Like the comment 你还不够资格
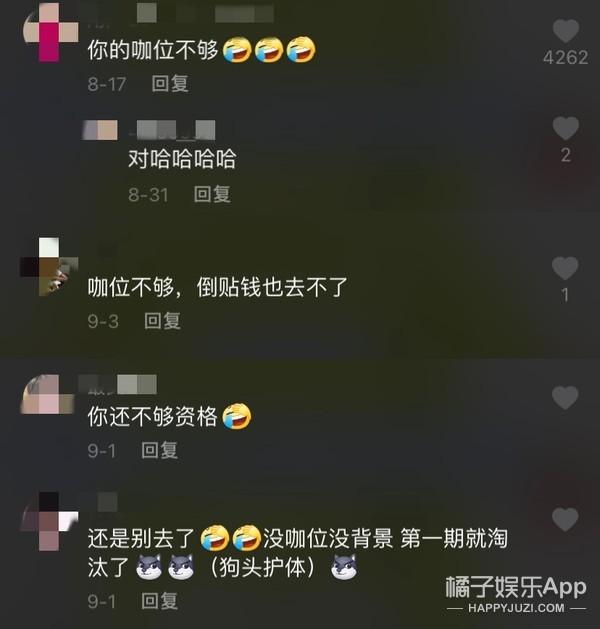Viewport: 600px width, 629px height. tap(565, 398)
